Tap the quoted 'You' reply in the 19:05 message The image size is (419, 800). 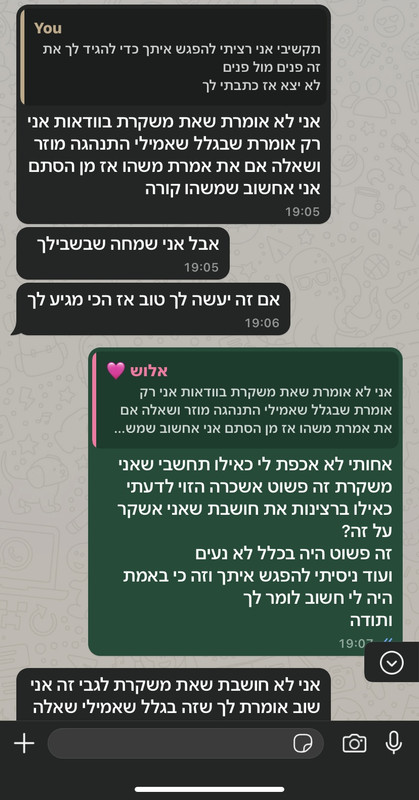tap(174, 57)
